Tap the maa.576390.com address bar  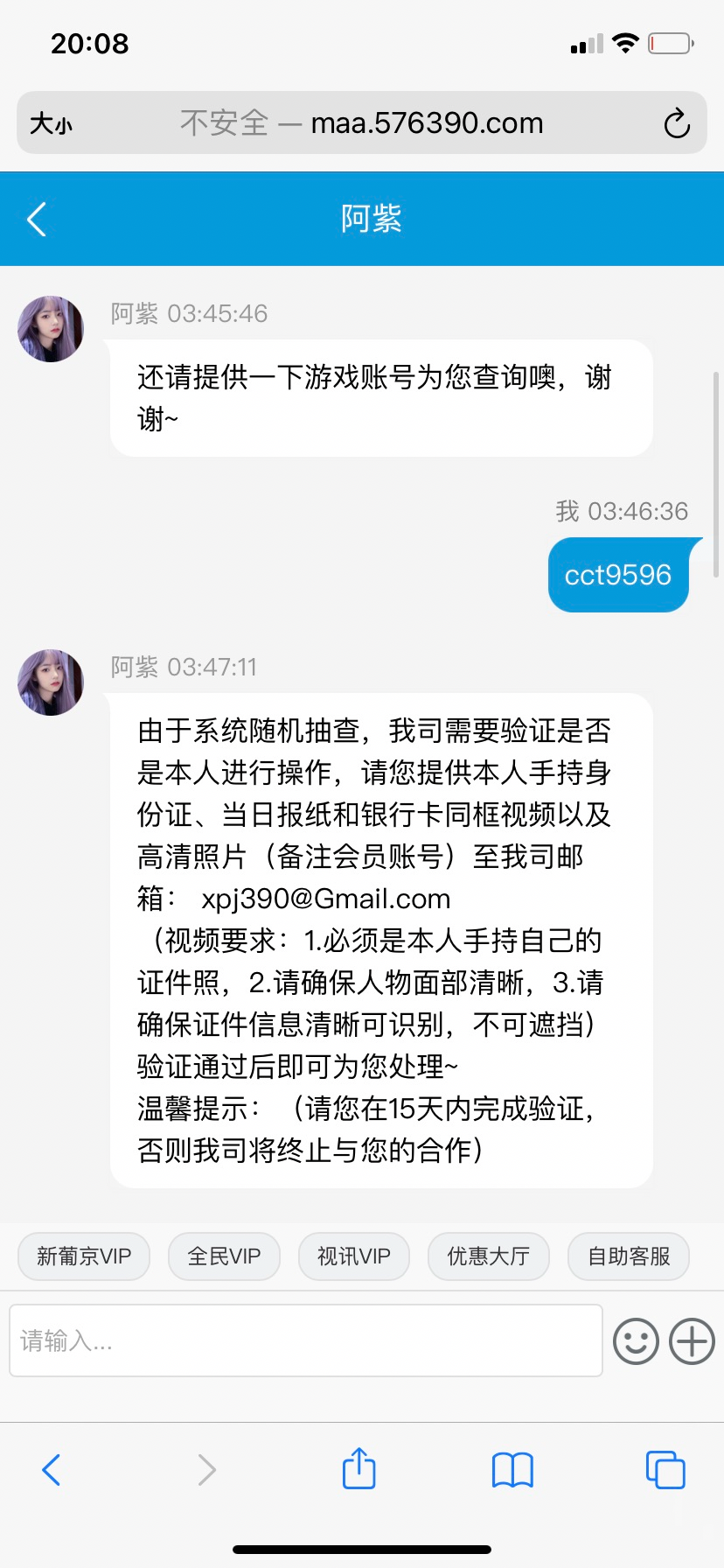click(x=362, y=123)
